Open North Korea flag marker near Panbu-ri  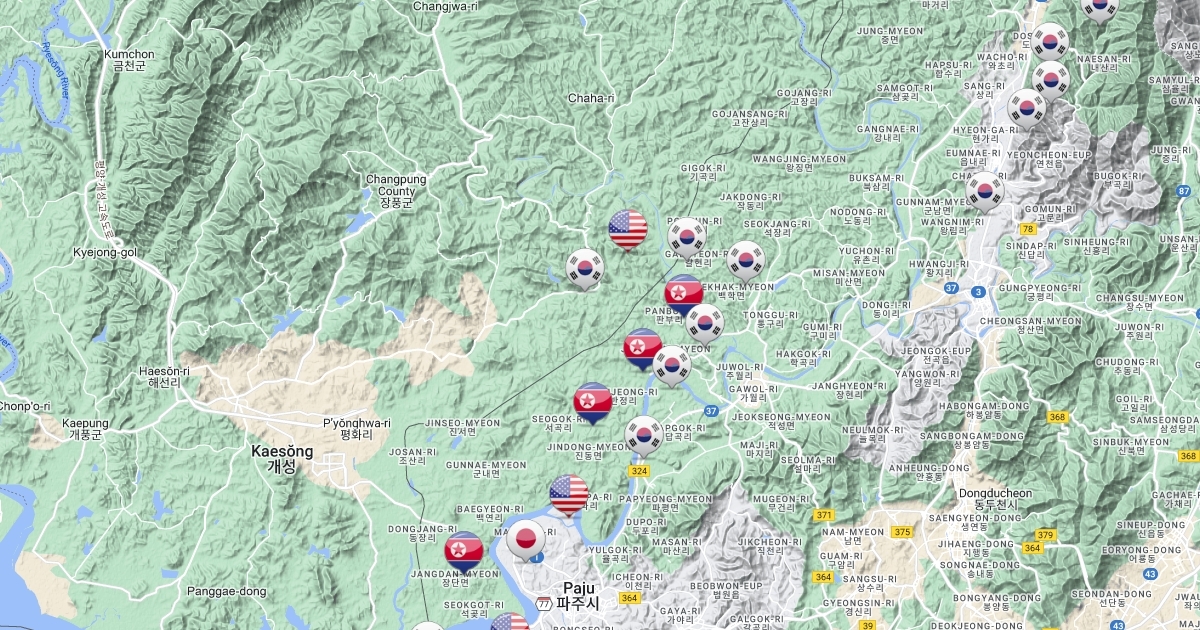pos(684,293)
